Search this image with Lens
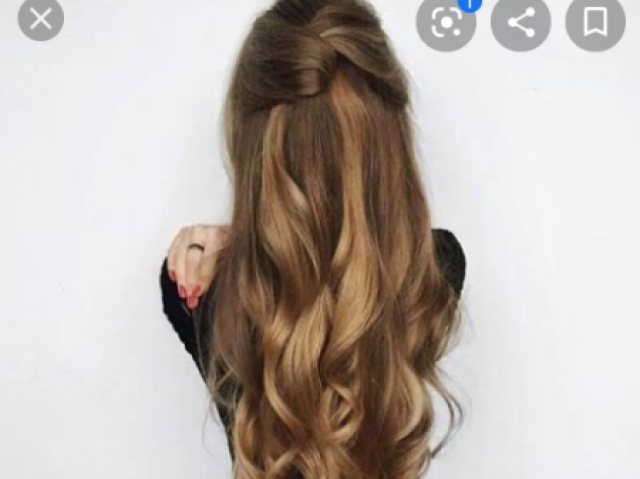 pyautogui.click(x=446, y=21)
